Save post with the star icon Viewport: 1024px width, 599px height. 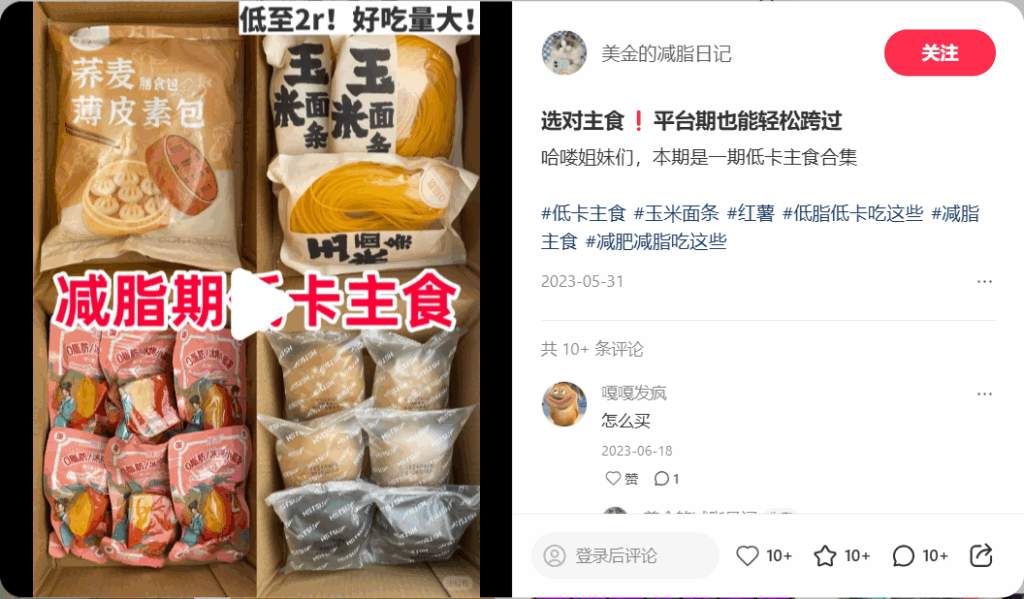pyautogui.click(x=825, y=556)
